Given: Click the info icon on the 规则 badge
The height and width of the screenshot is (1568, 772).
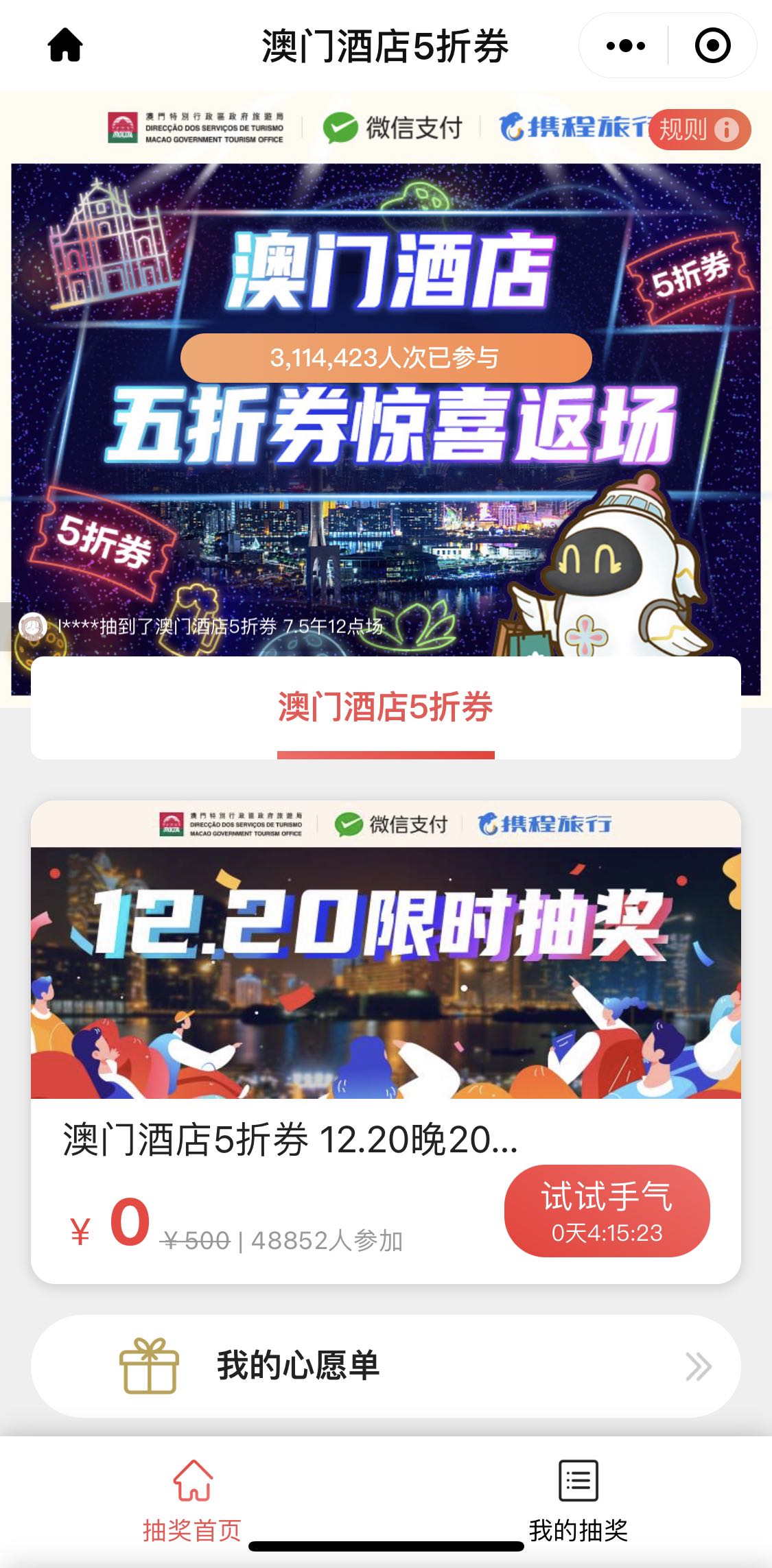Looking at the screenshot, I should [727, 130].
